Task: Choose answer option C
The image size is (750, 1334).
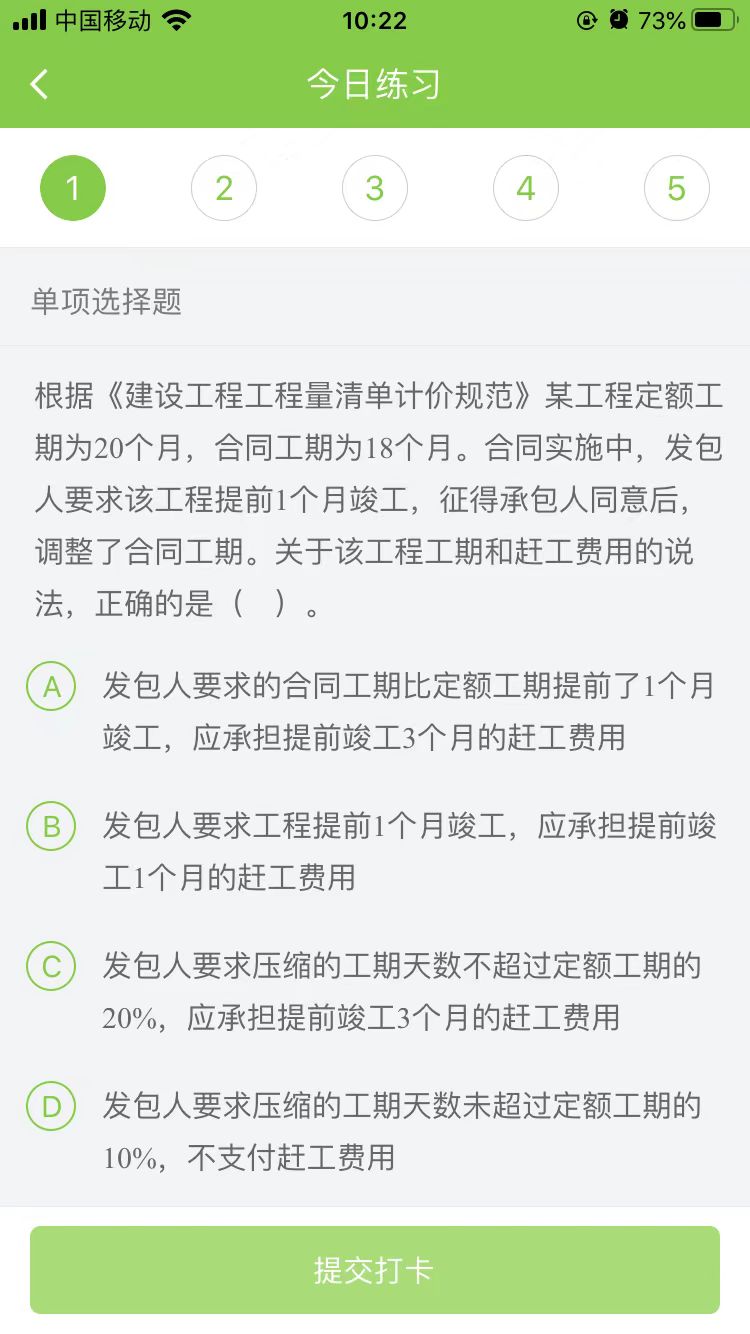Action: pyautogui.click(x=51, y=967)
